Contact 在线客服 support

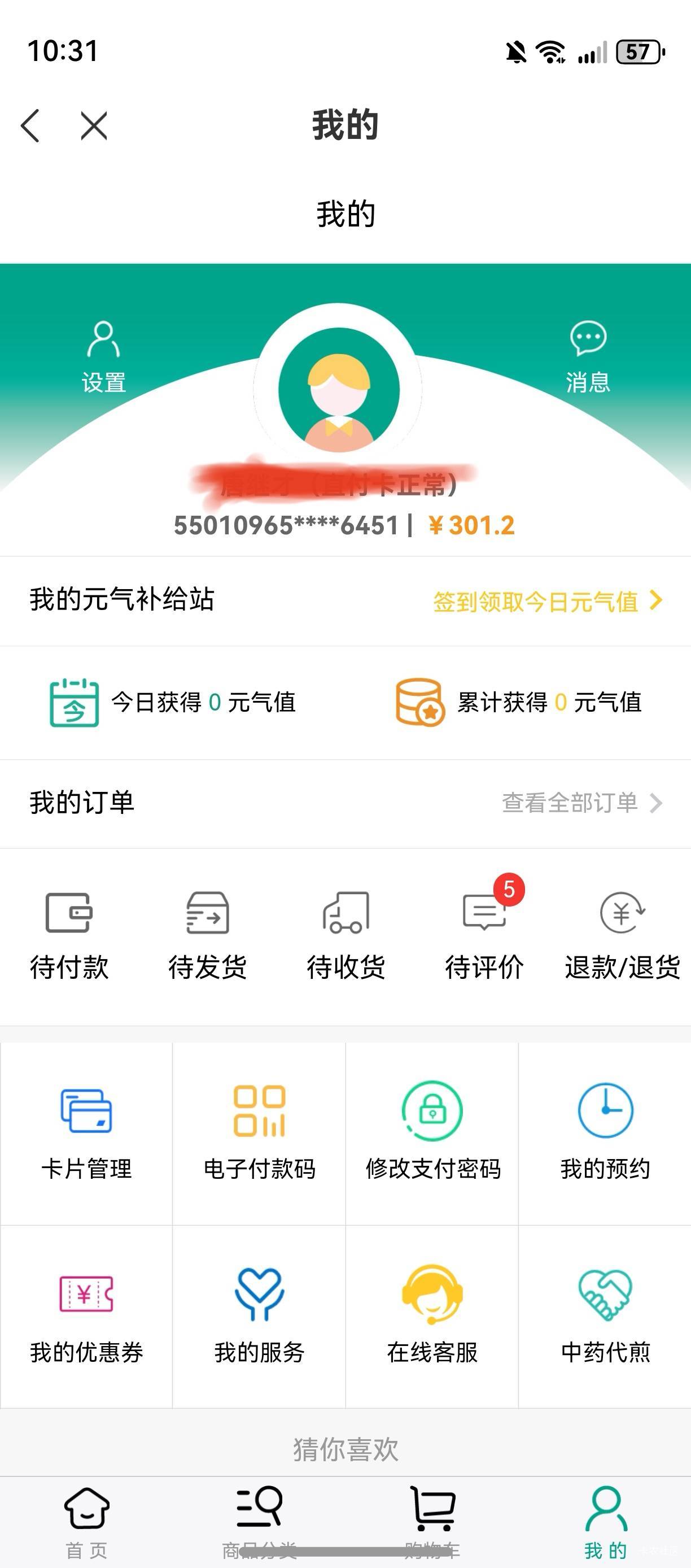(432, 1316)
